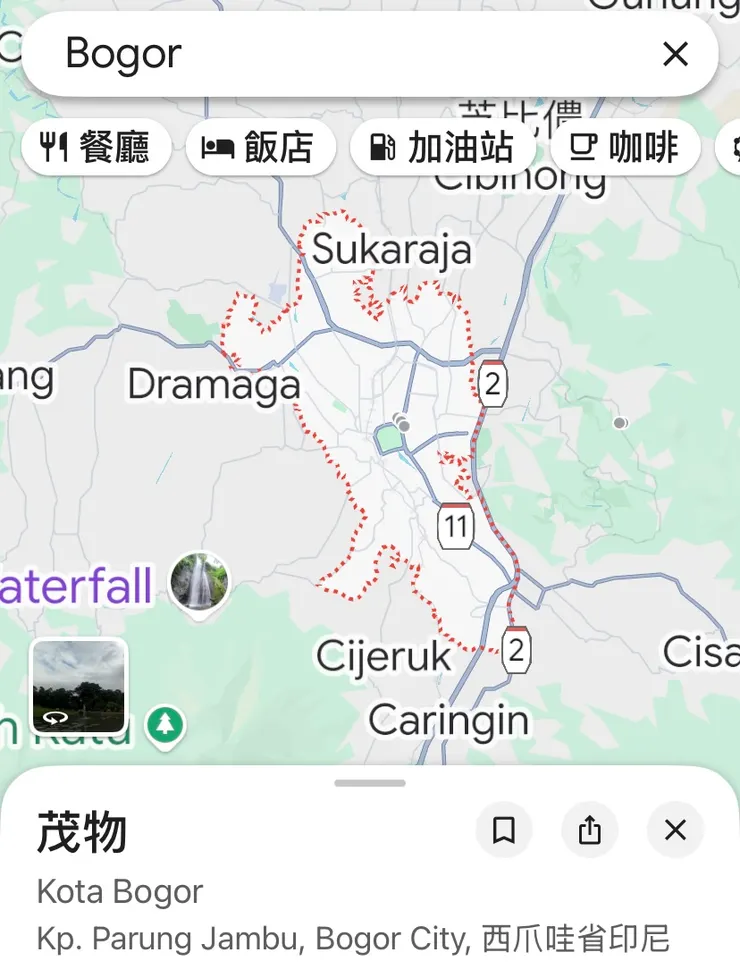The width and height of the screenshot is (740, 963).
Task: Tap the coffee cup icon on the 咖啡 chip
Action: coord(581,146)
